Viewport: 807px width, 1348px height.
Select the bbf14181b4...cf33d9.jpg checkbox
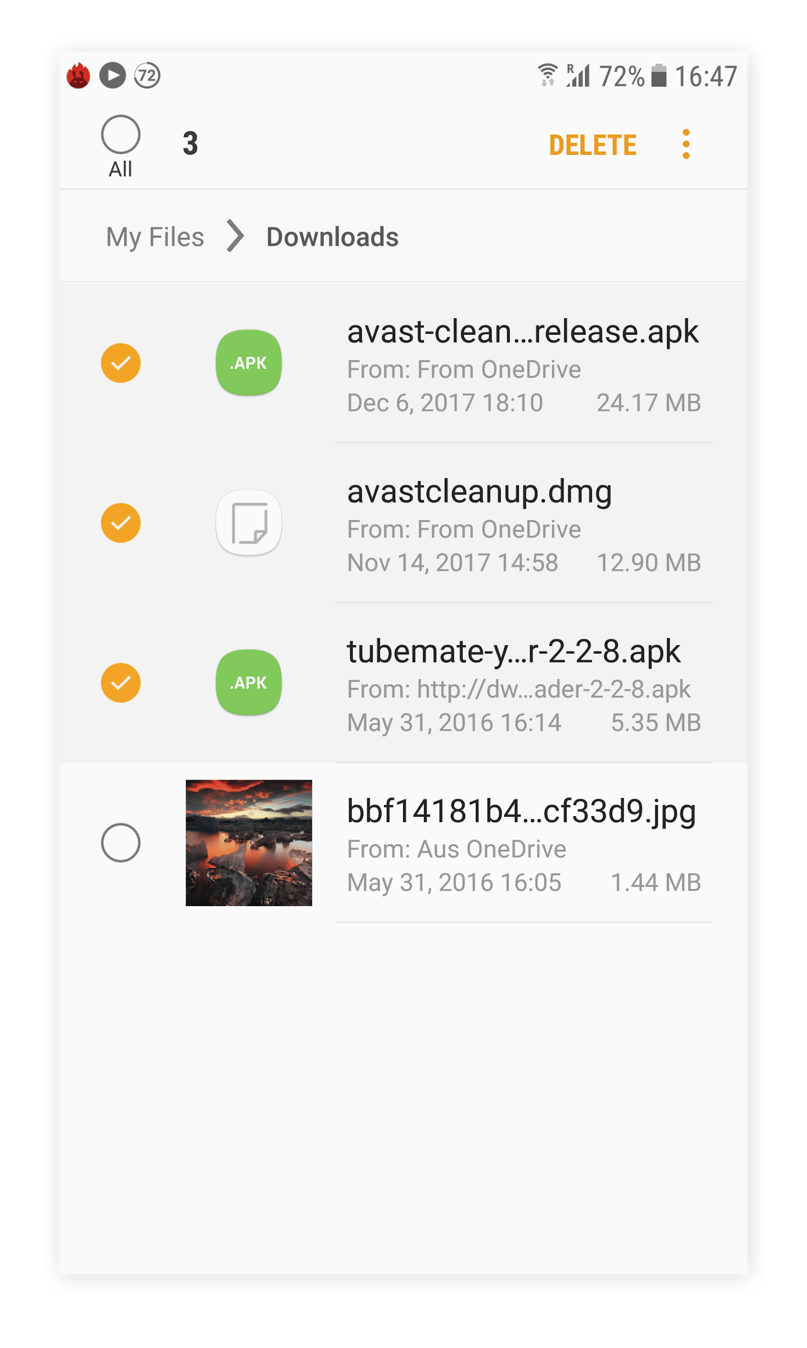tap(120, 842)
